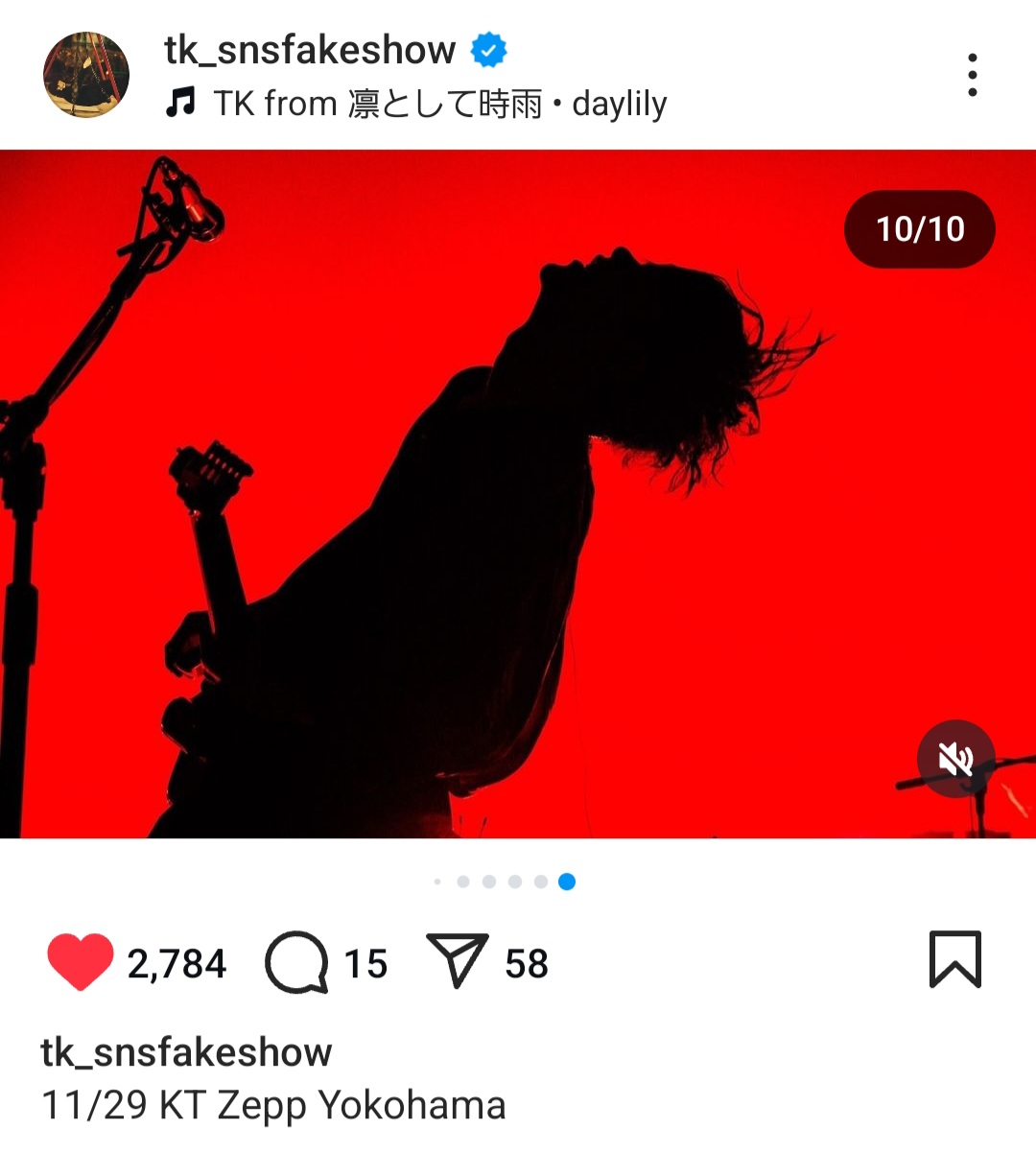Open tk_snsfakeshow's profile picture

[x=86, y=75]
